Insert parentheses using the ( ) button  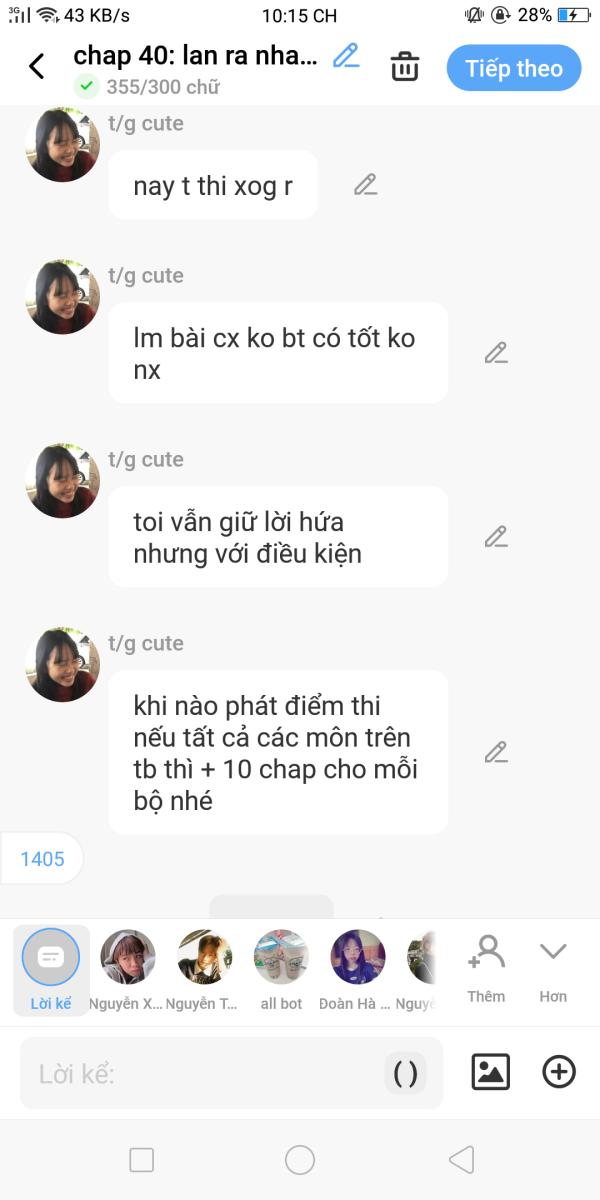405,1074
